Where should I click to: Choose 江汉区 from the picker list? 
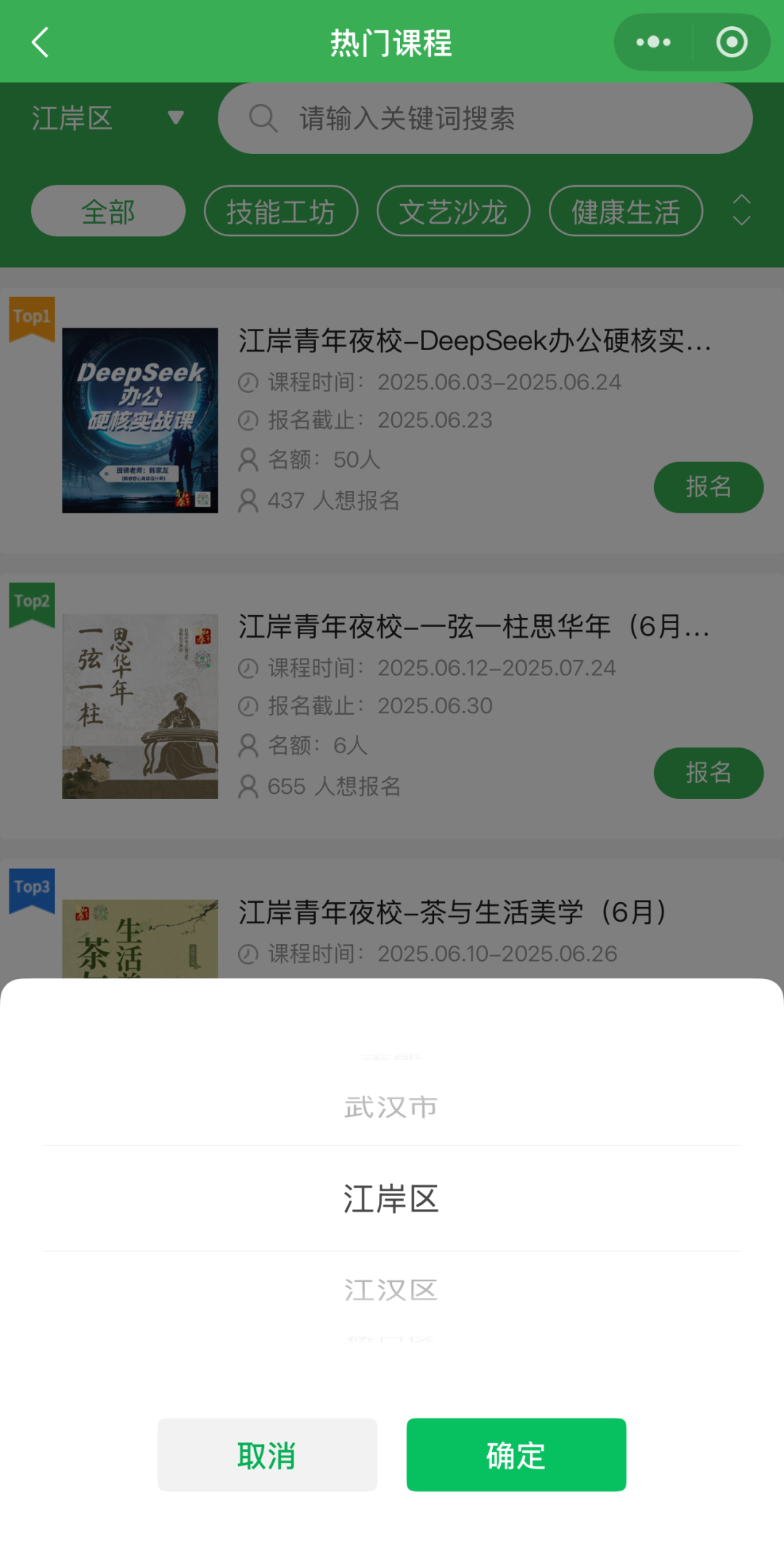(x=391, y=1290)
